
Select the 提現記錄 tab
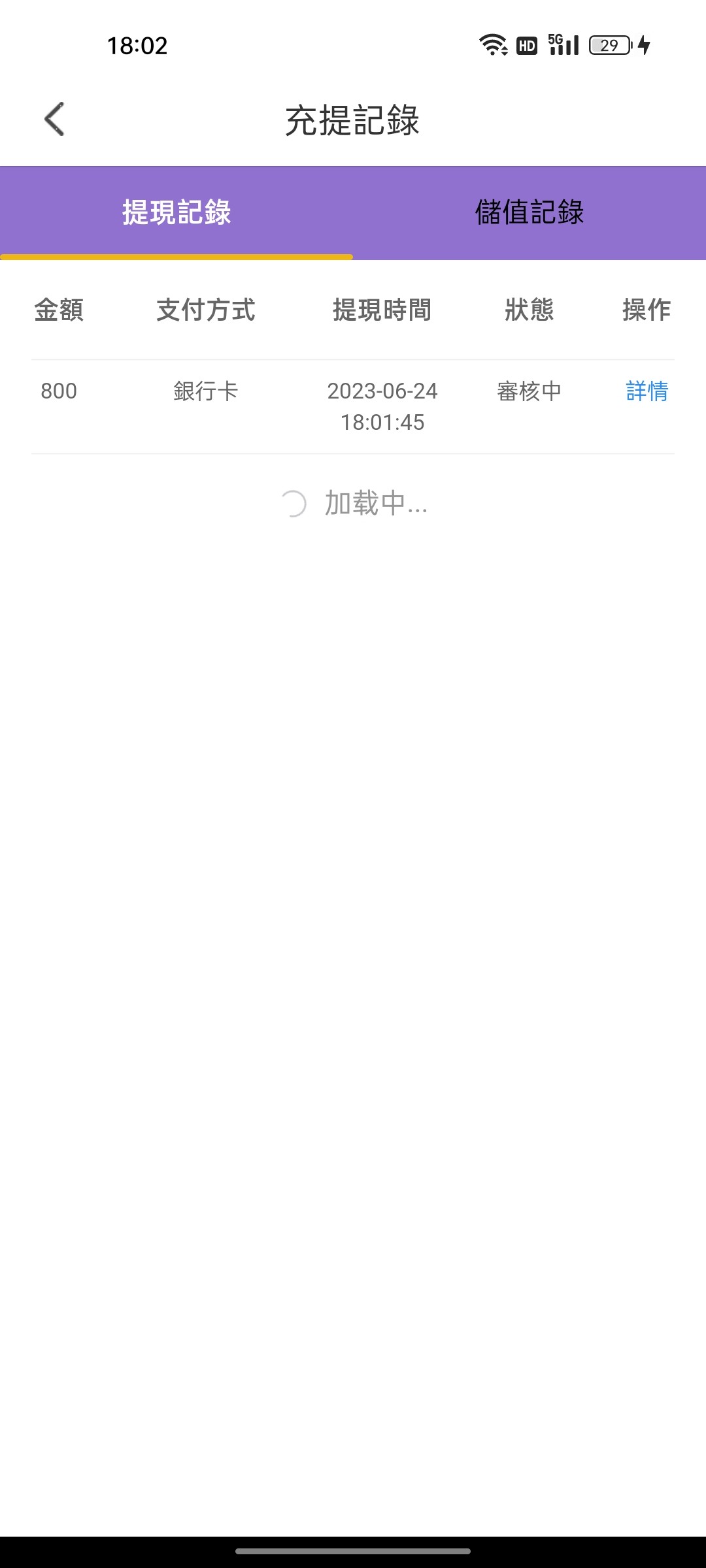point(176,213)
